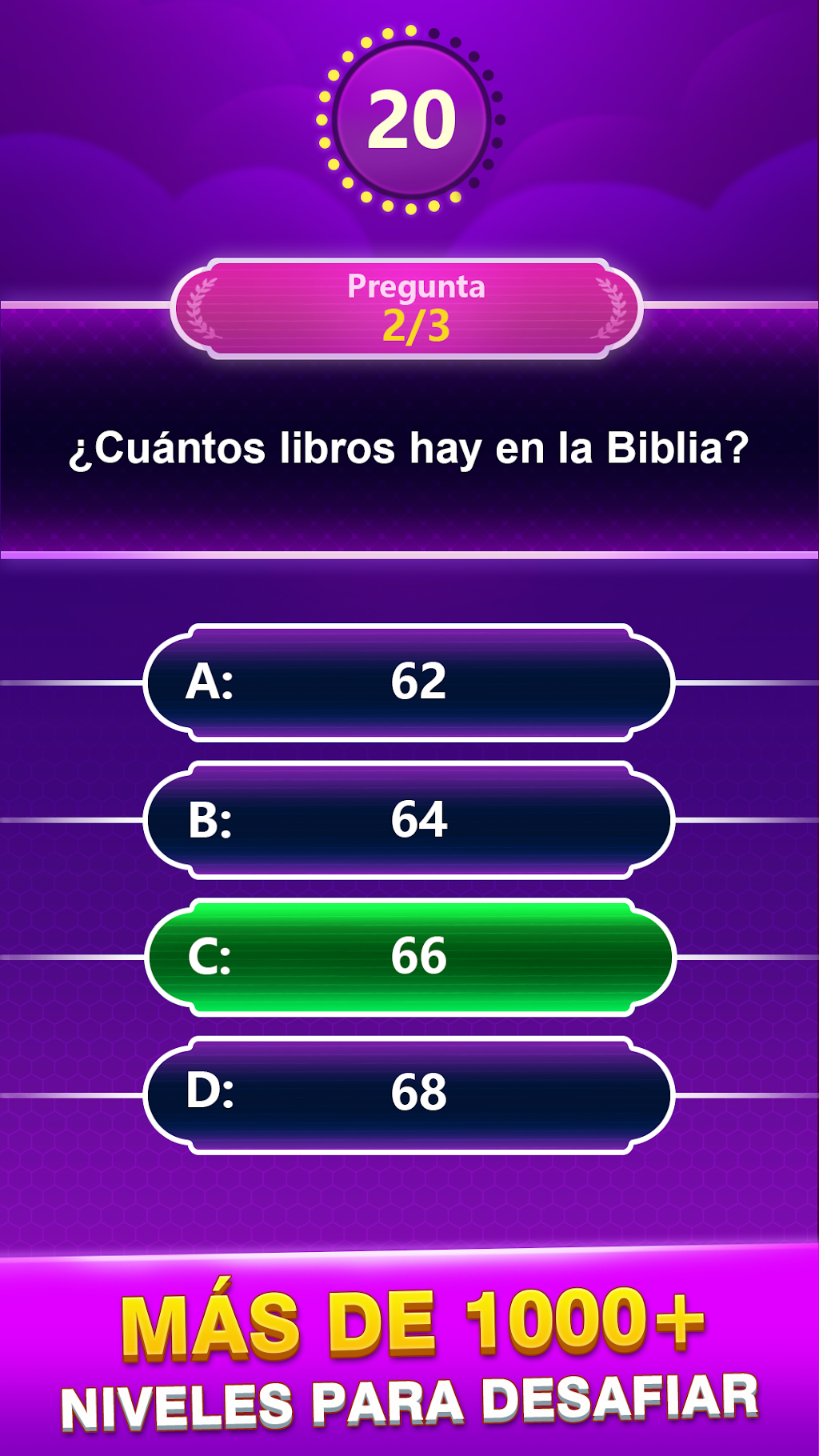Select answer A: 62
This screenshot has width=819, height=1456.
[409, 682]
